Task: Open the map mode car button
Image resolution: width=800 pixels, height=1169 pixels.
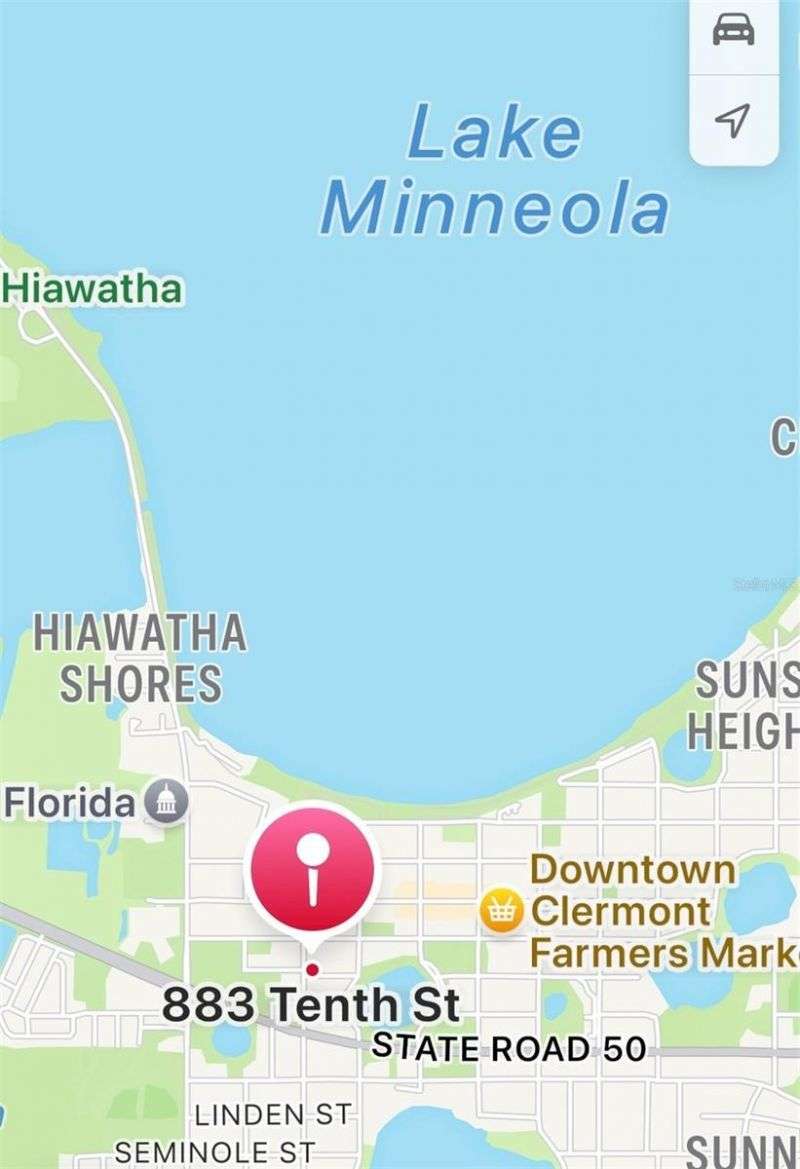Action: coord(733,32)
